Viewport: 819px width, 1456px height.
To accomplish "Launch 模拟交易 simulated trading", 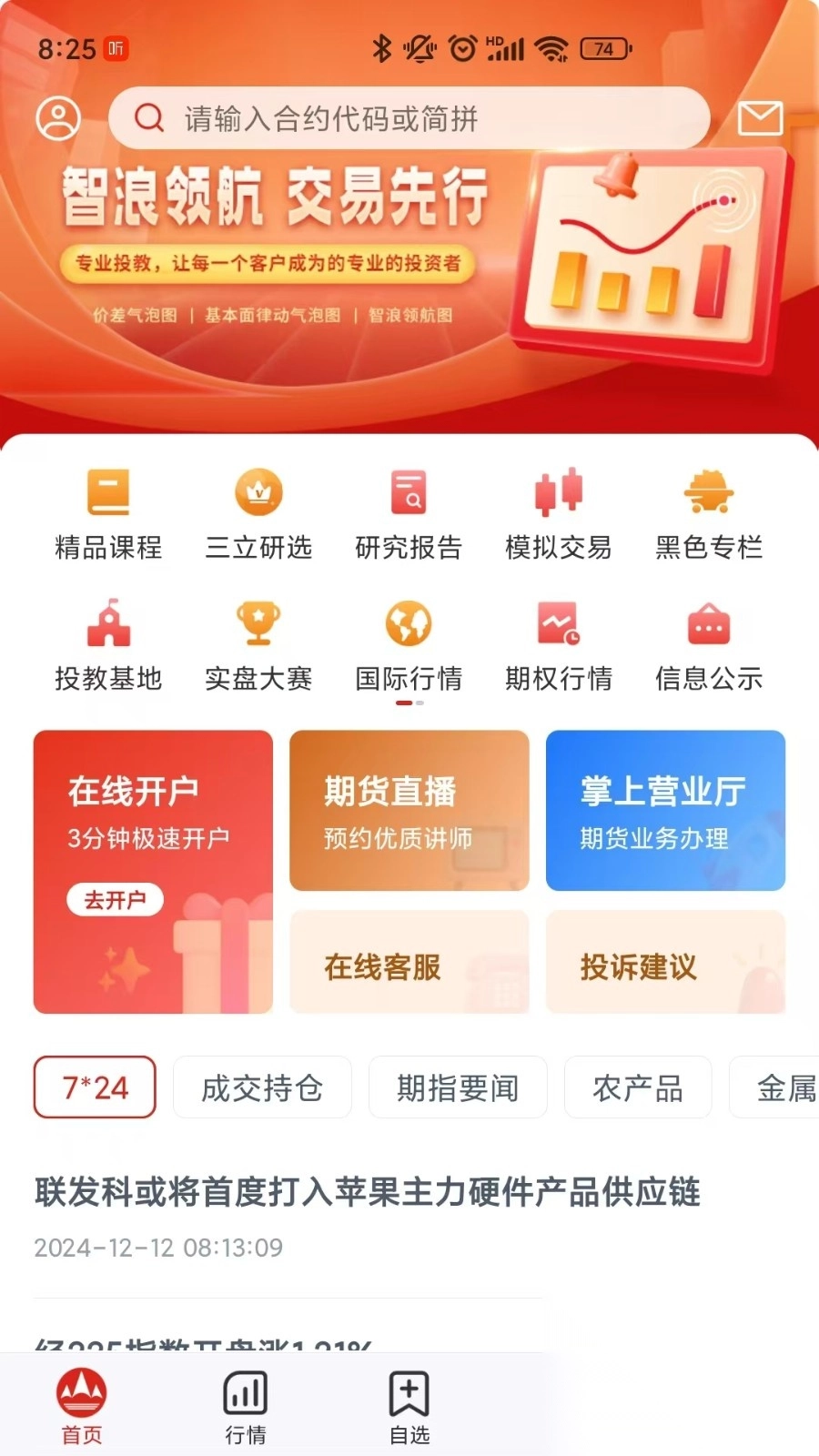I will tap(559, 510).
